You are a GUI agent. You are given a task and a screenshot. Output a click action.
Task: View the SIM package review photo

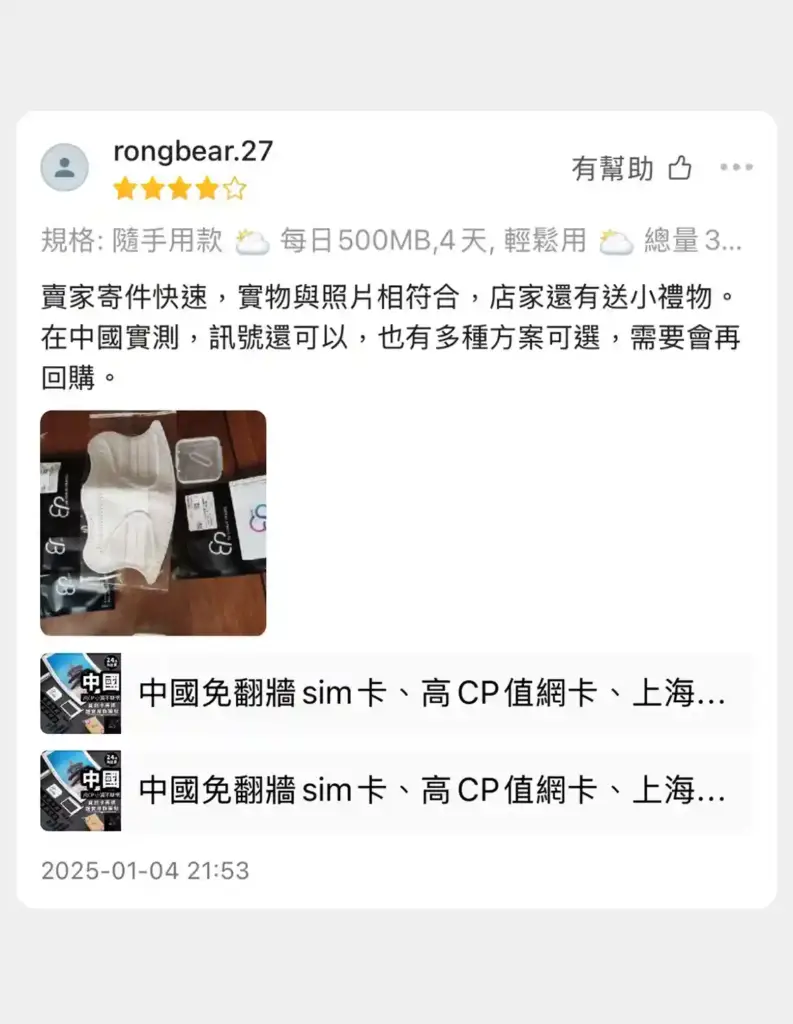(153, 522)
